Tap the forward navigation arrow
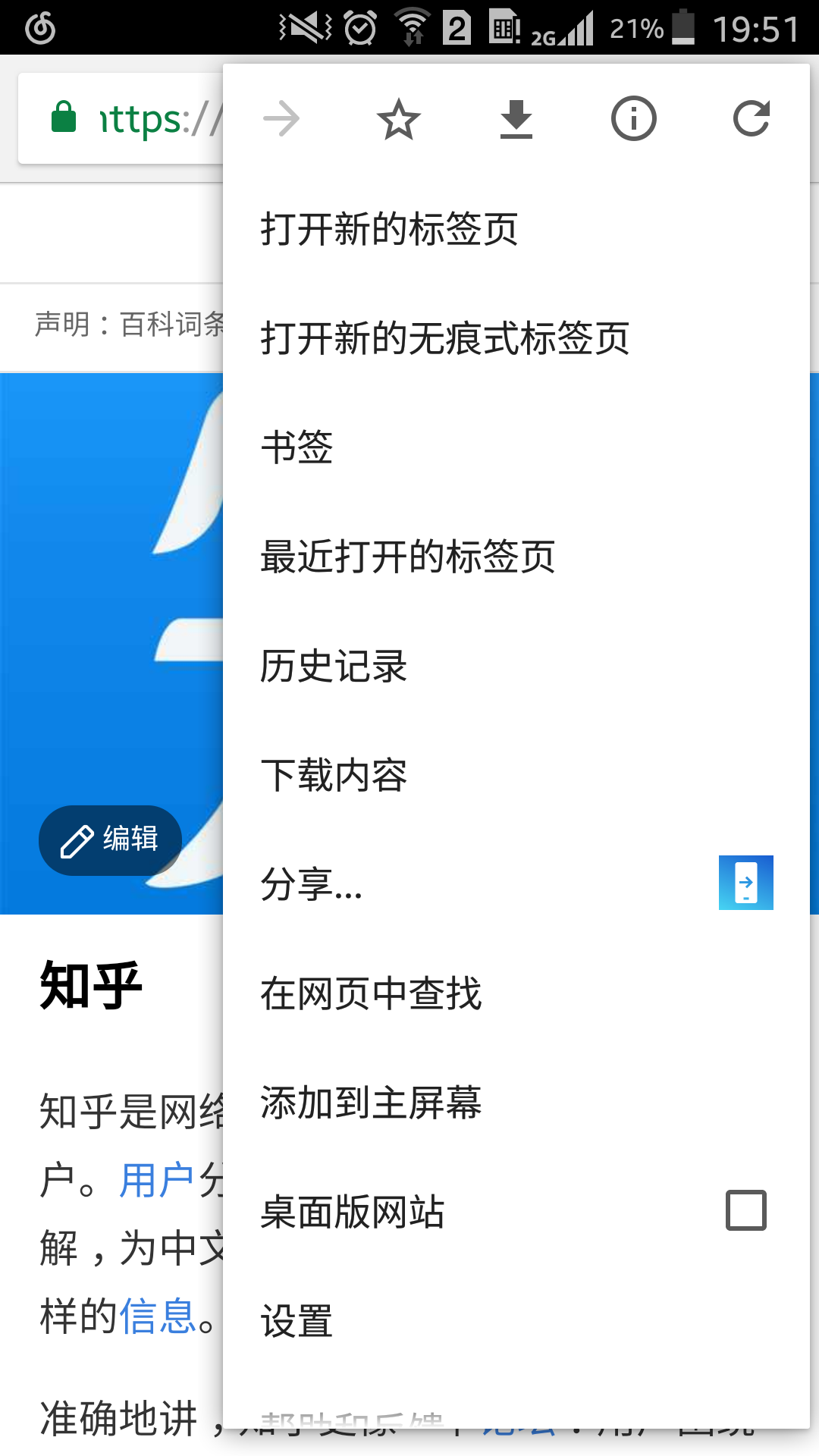This screenshot has height=1456, width=819. (x=281, y=119)
